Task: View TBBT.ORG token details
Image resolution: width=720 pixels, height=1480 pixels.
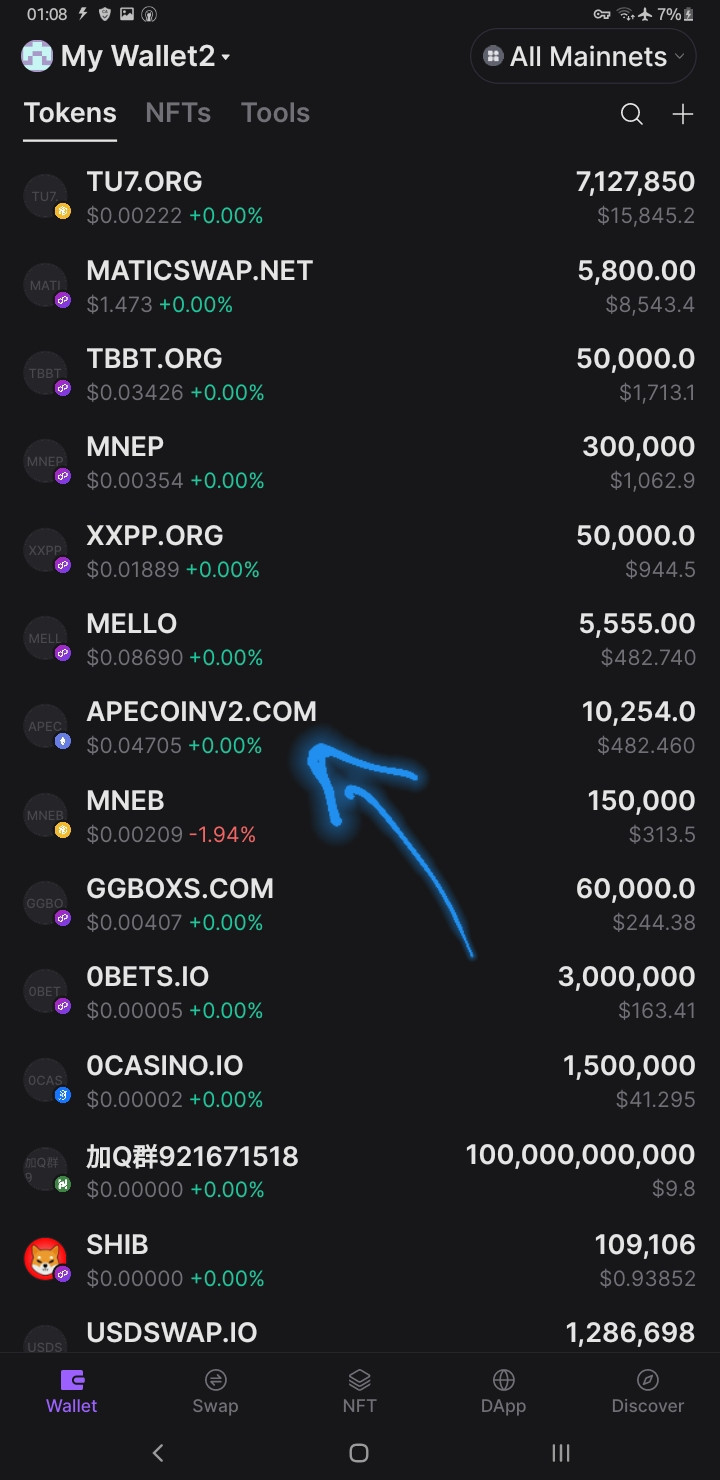Action: click(360, 374)
